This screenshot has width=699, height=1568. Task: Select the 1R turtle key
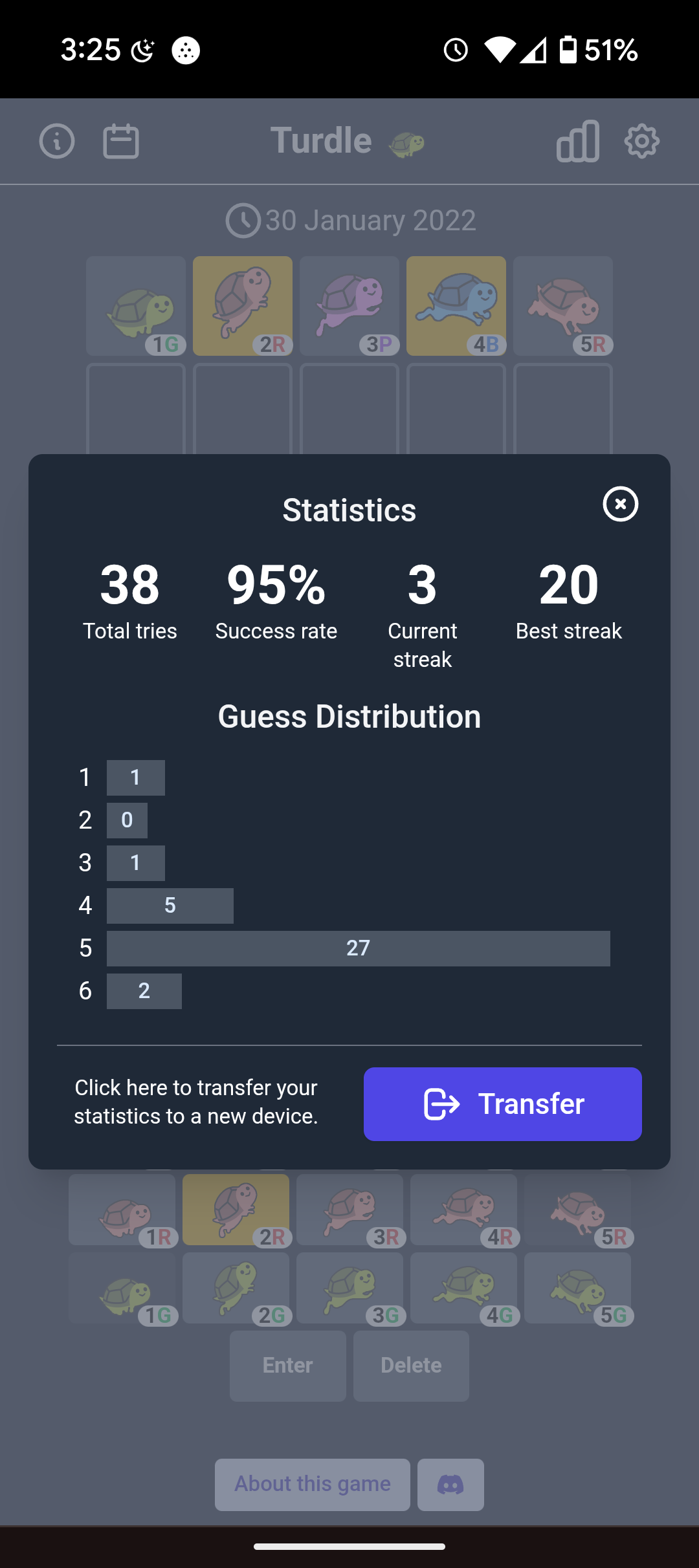[x=122, y=1210]
